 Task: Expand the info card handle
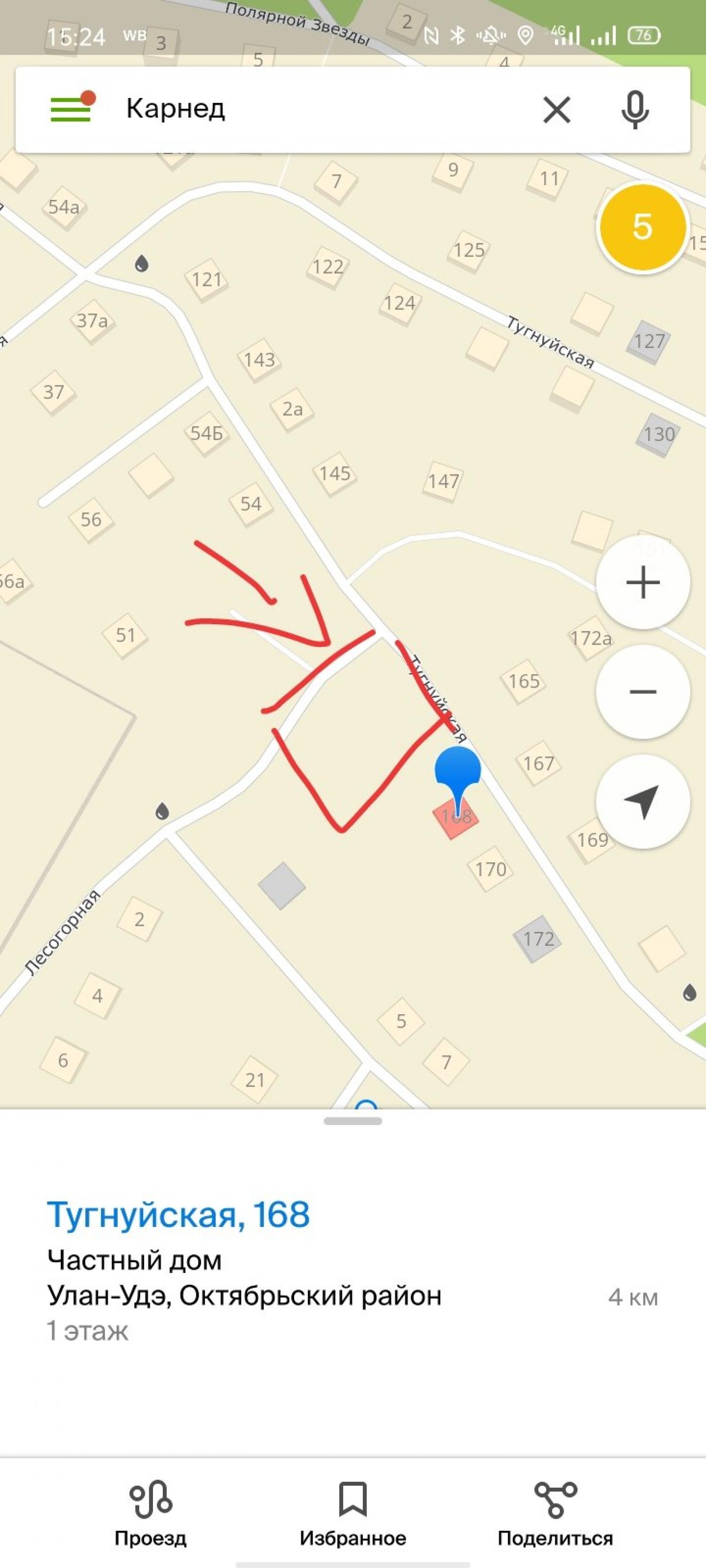pyautogui.click(x=353, y=1121)
